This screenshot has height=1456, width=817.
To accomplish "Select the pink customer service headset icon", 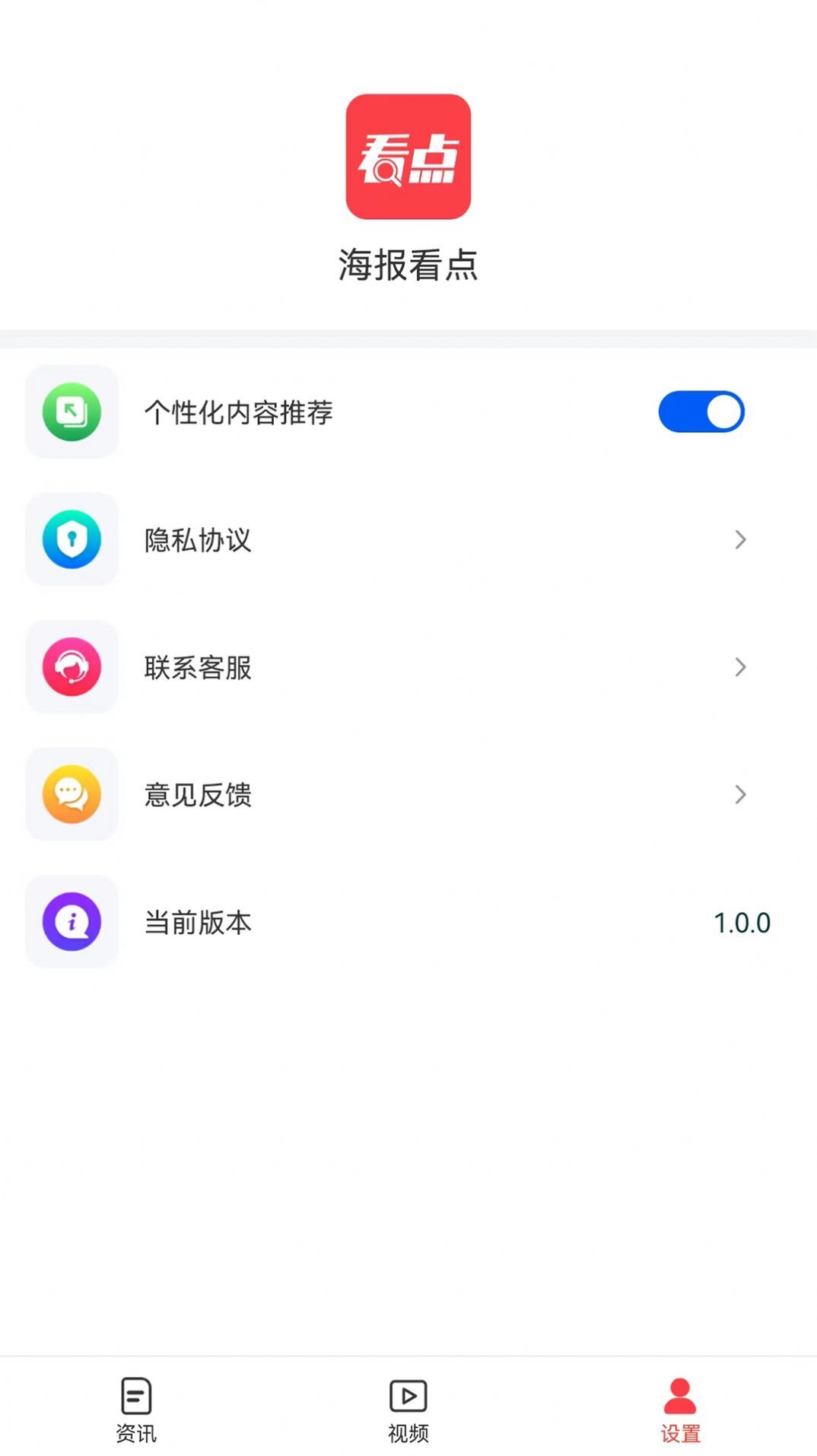I will pyautogui.click(x=72, y=667).
